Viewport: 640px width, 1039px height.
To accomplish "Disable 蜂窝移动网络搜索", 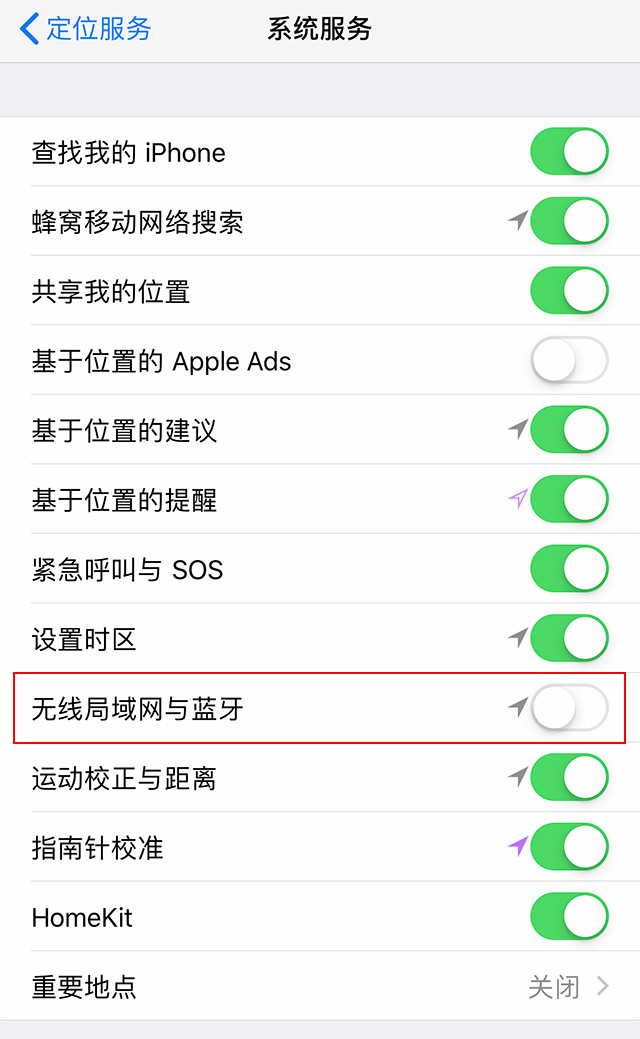I will pyautogui.click(x=568, y=222).
